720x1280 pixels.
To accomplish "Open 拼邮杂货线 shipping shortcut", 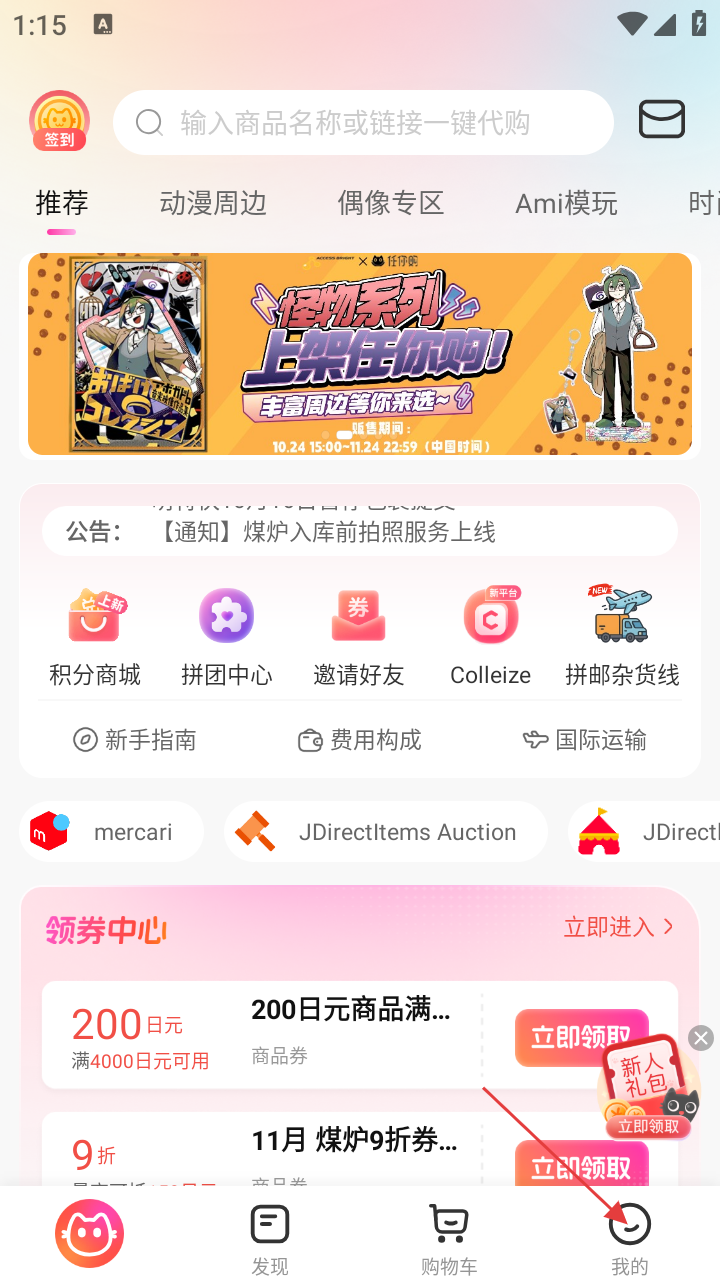I will (x=622, y=637).
